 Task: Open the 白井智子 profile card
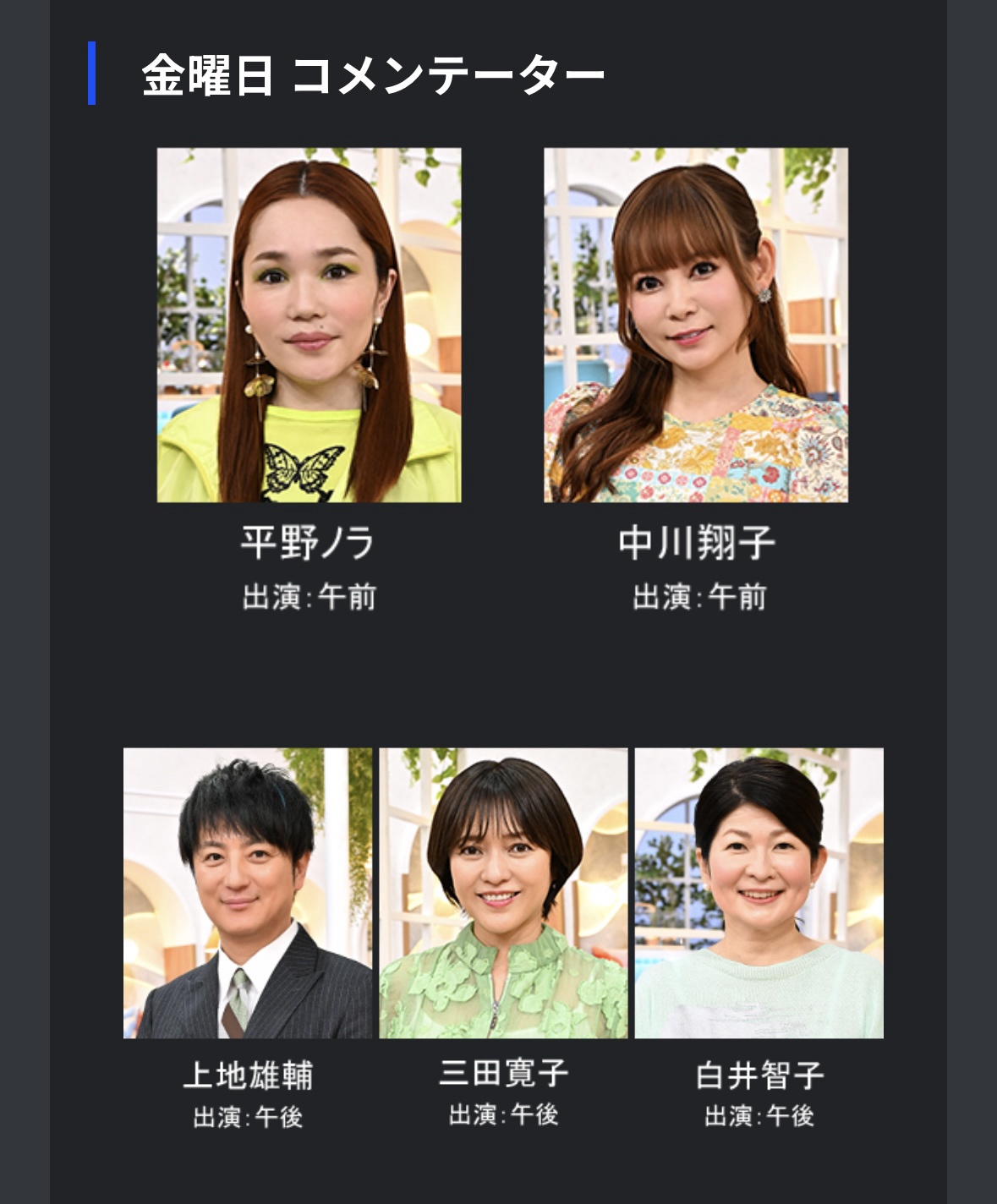(x=759, y=893)
